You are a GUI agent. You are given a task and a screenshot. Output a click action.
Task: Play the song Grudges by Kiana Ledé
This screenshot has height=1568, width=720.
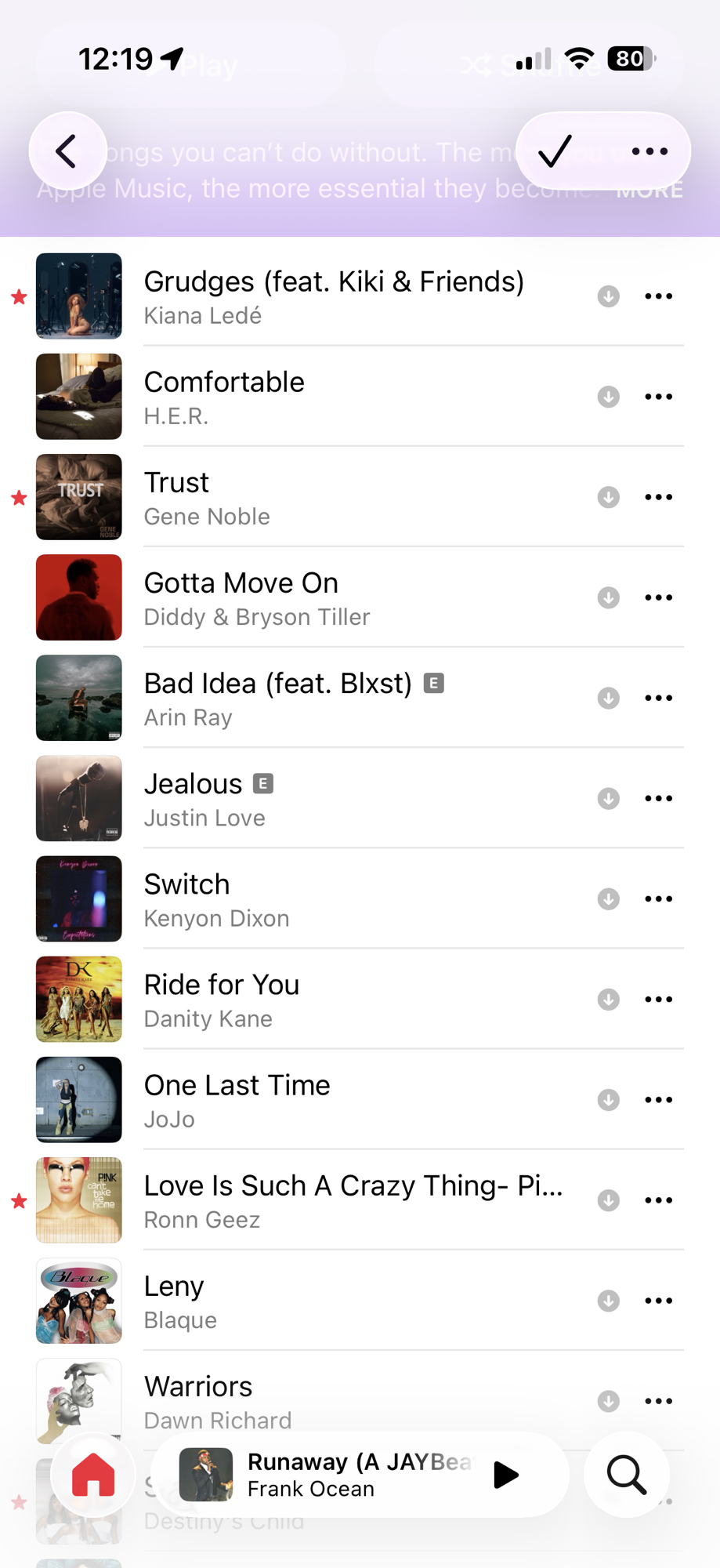click(x=334, y=296)
